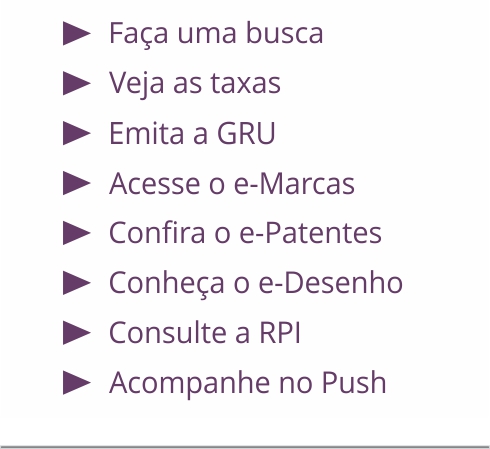Open Conheça o e-Desenho
Image resolution: width=490 pixels, height=449 pixels.
(x=256, y=283)
